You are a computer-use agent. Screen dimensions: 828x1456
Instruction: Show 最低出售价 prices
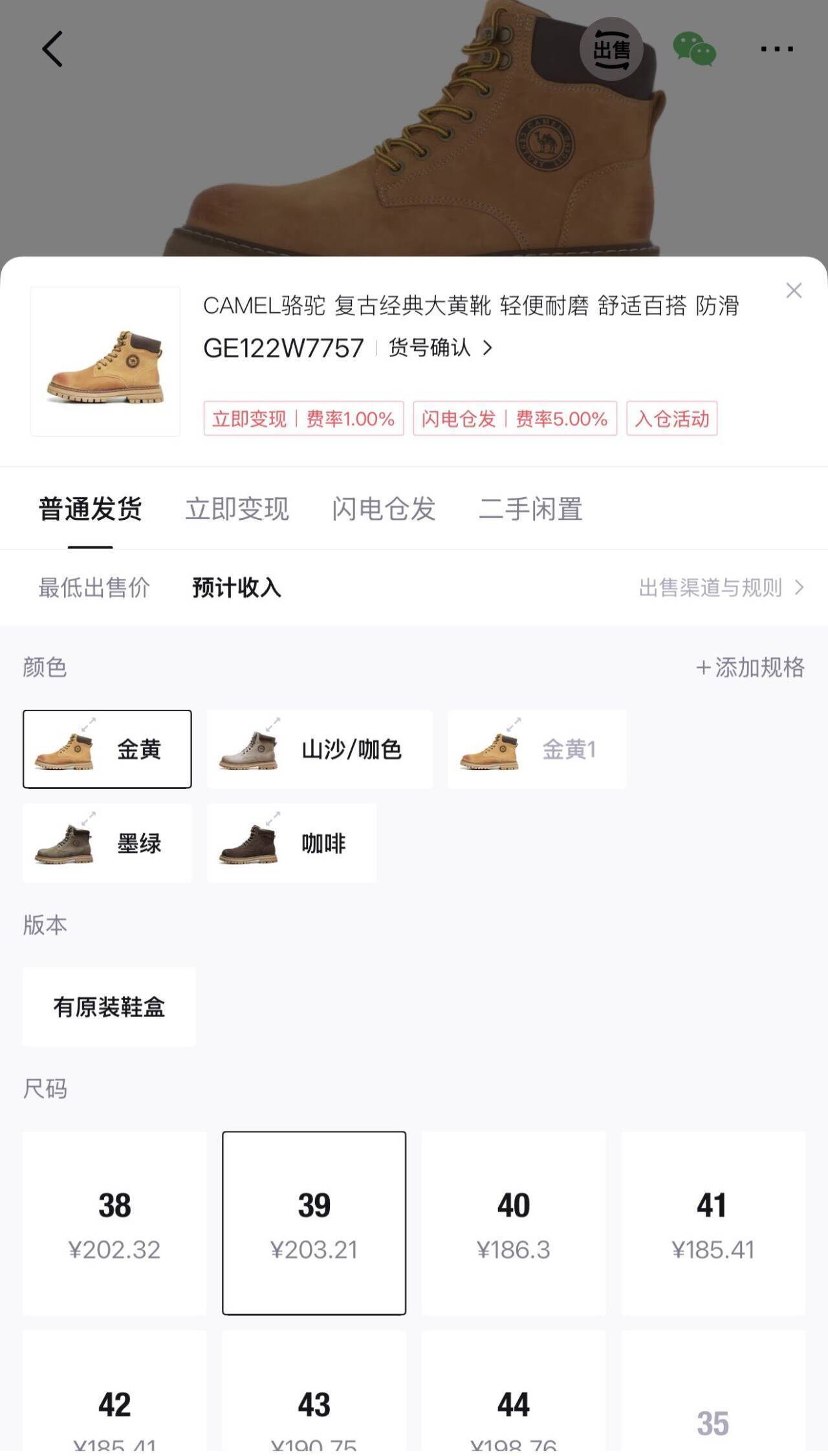click(94, 588)
